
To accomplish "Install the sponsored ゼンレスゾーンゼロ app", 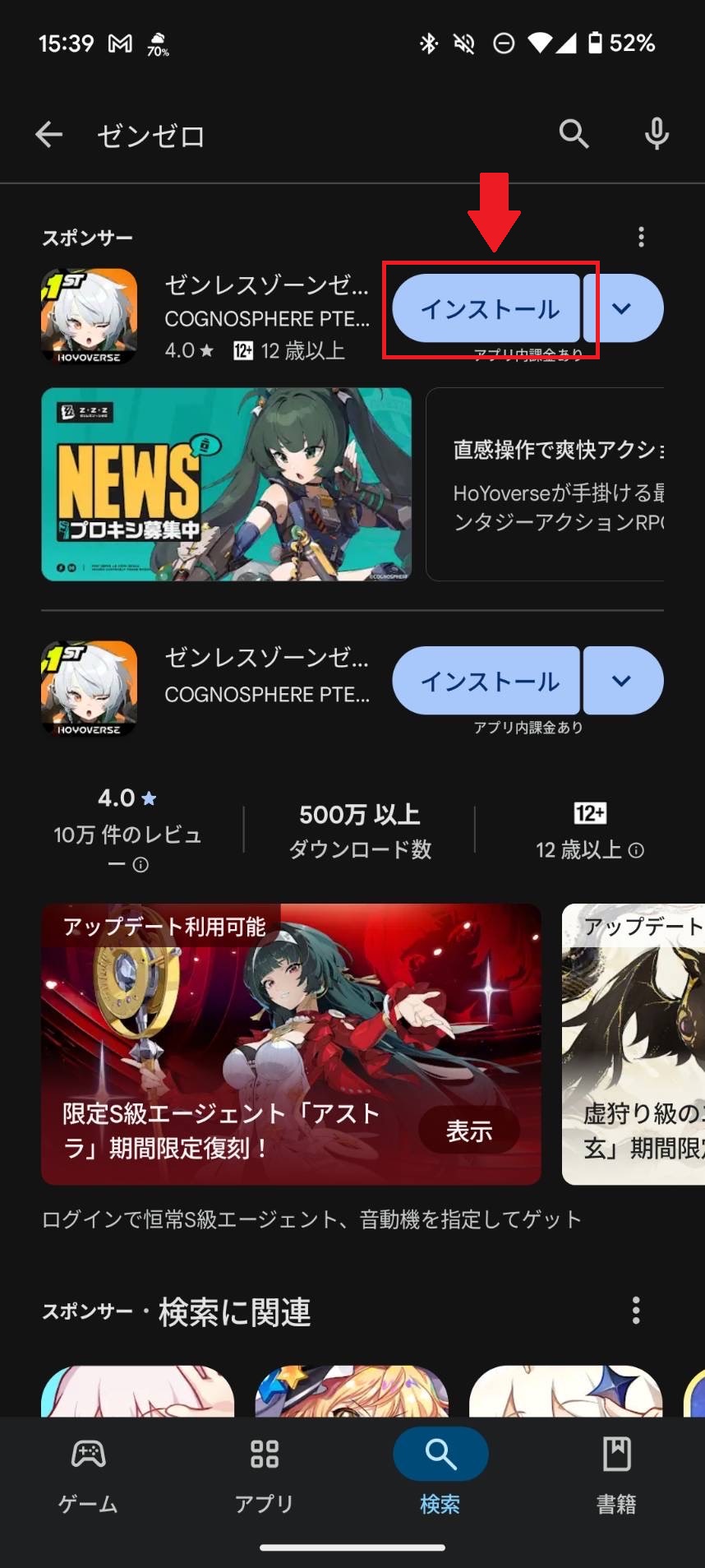I will tap(488, 309).
